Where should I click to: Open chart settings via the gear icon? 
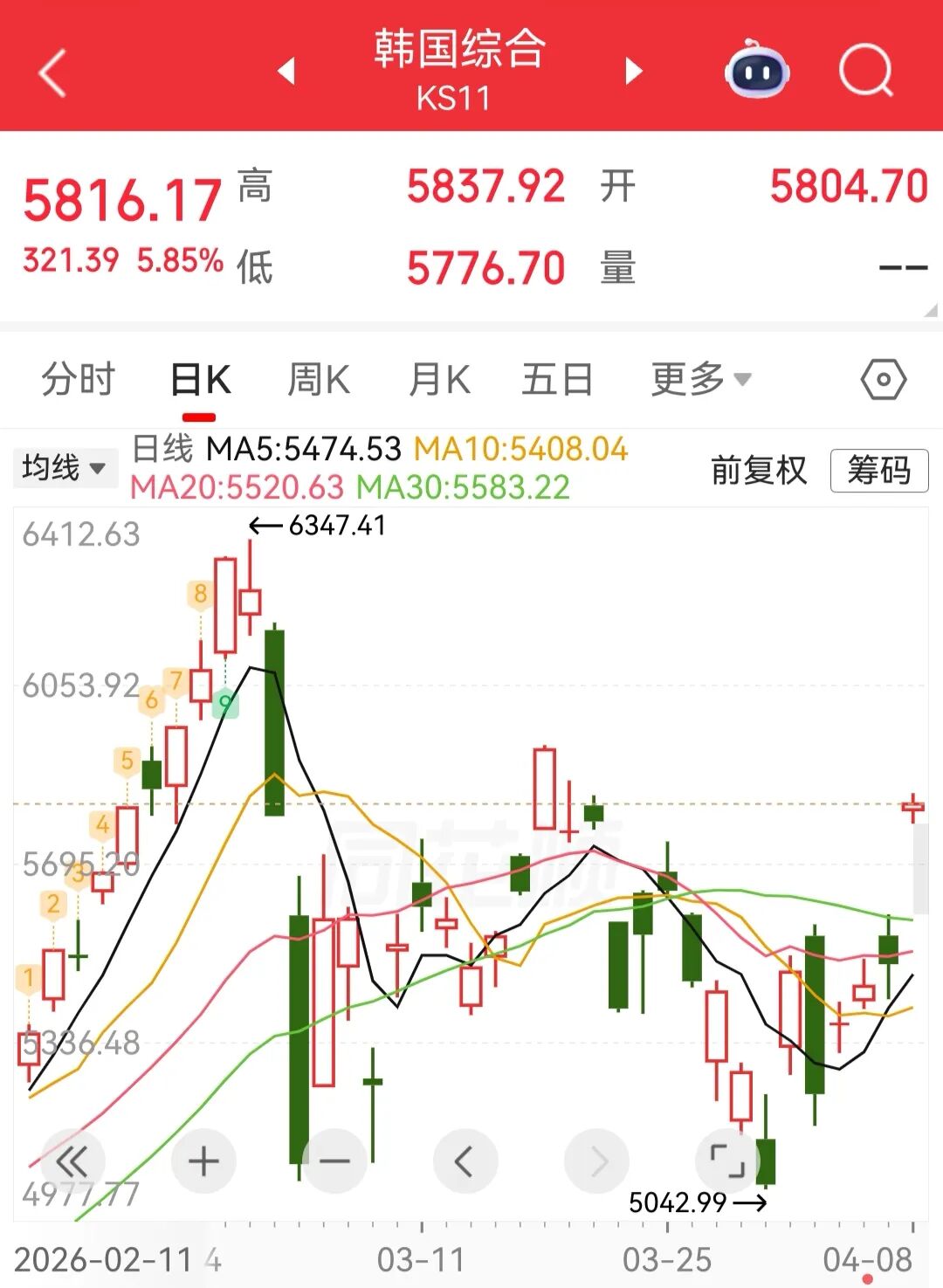tap(882, 379)
